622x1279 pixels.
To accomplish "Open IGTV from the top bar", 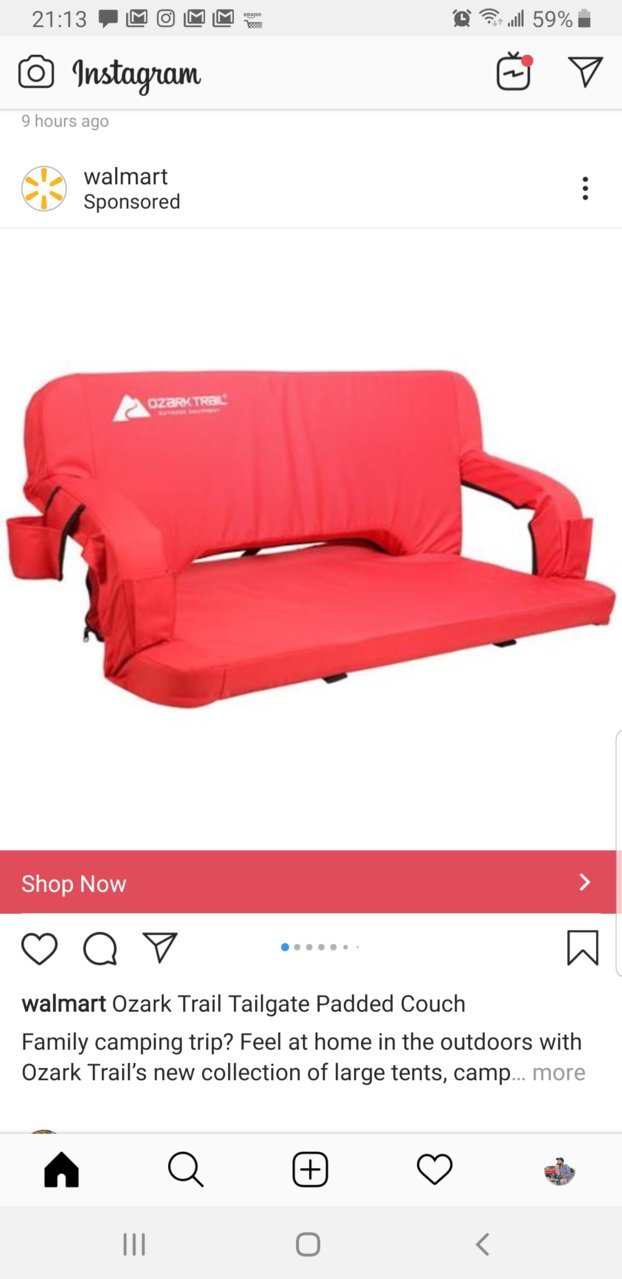I will tap(514, 72).
